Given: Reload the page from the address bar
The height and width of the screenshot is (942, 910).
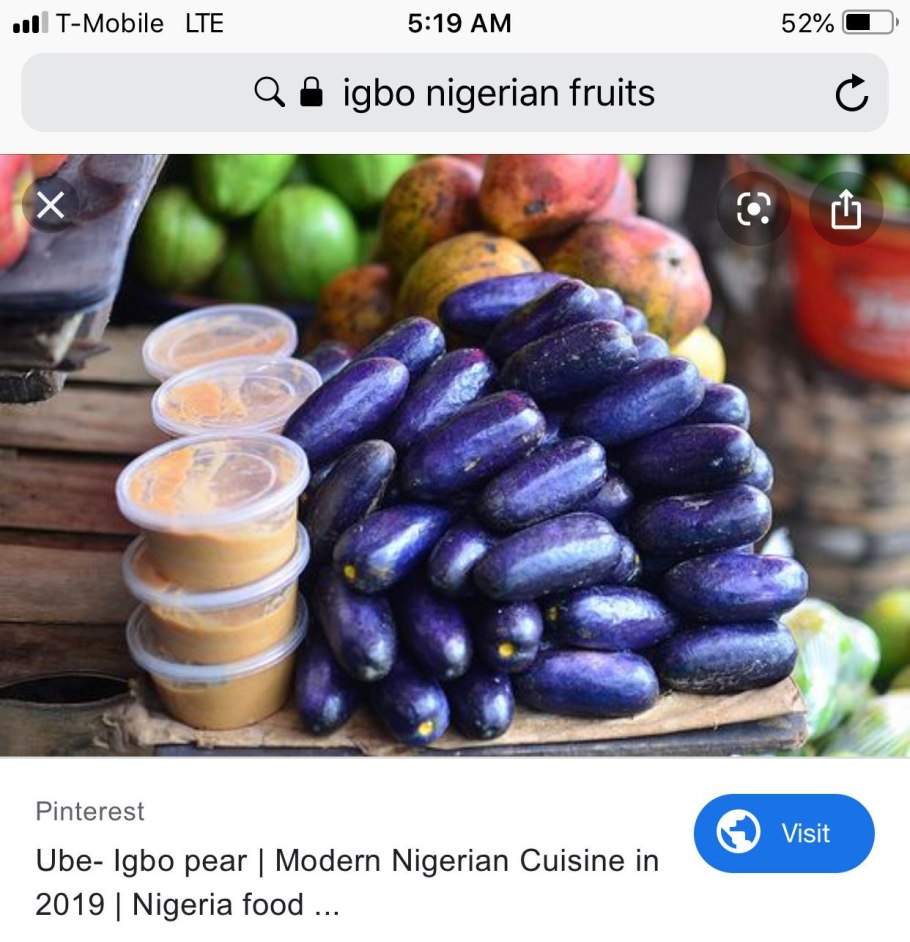Looking at the screenshot, I should pos(851,94).
